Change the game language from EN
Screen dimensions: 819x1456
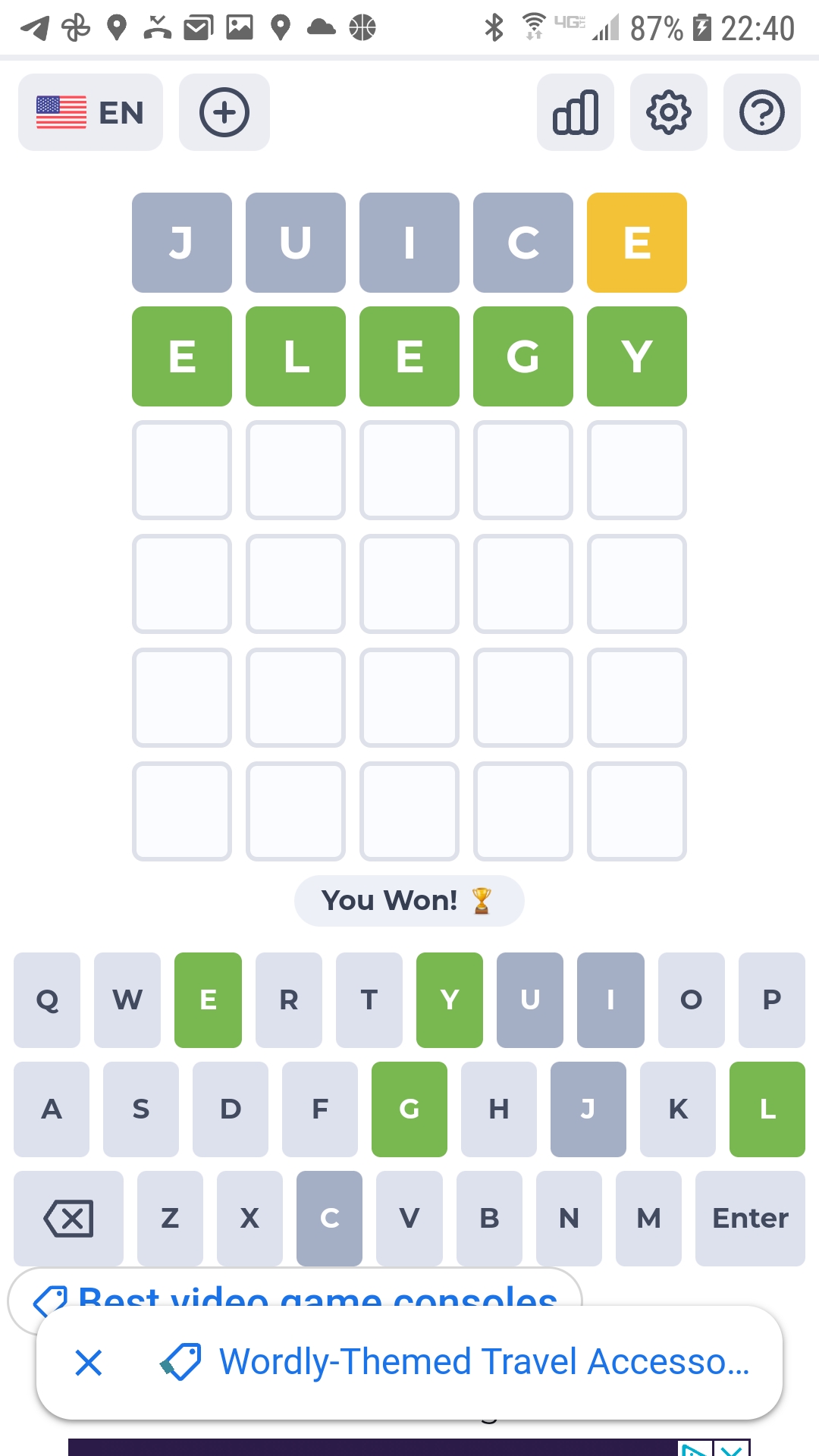coord(90,112)
